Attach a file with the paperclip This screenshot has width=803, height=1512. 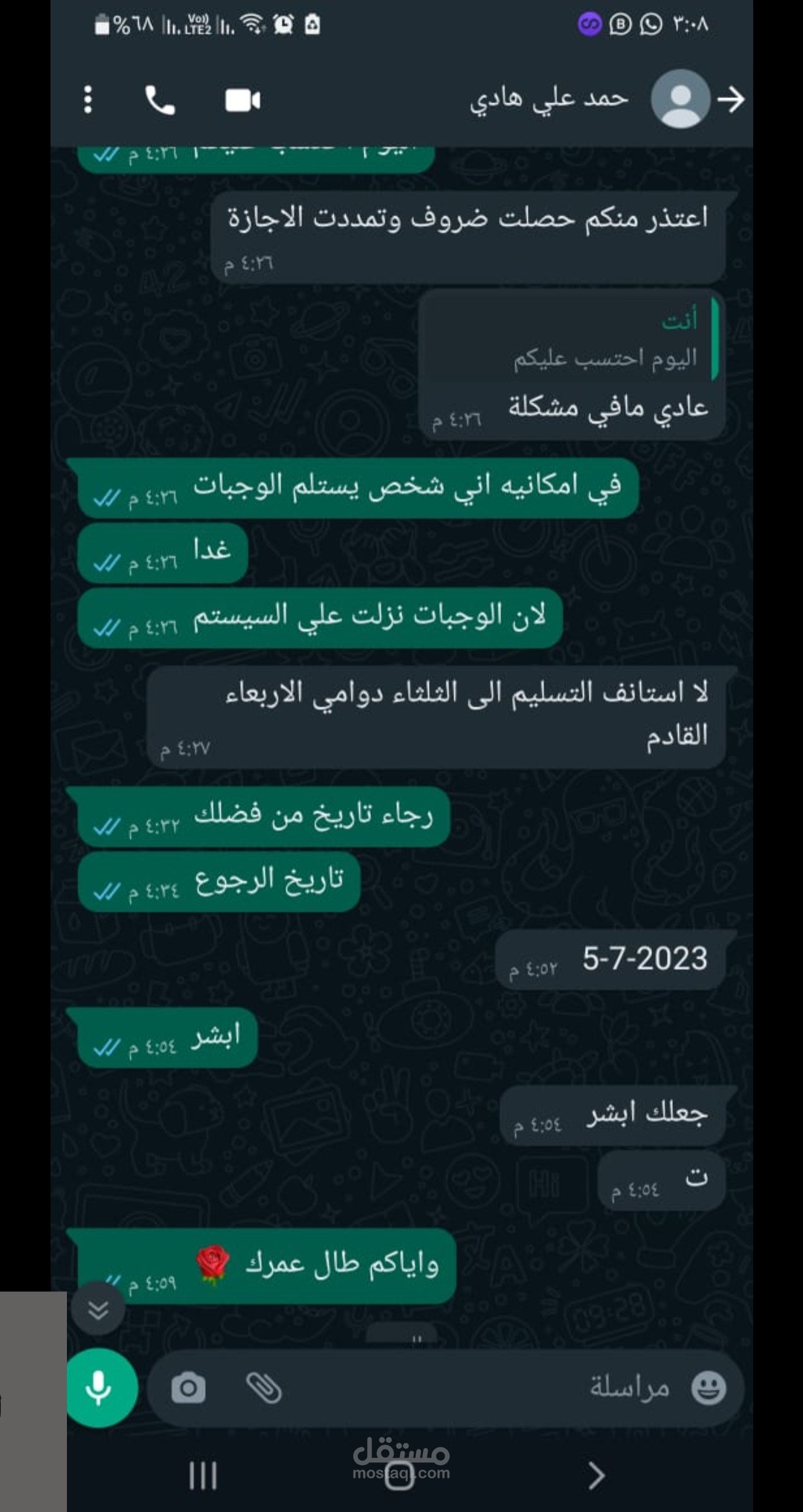(x=264, y=1388)
